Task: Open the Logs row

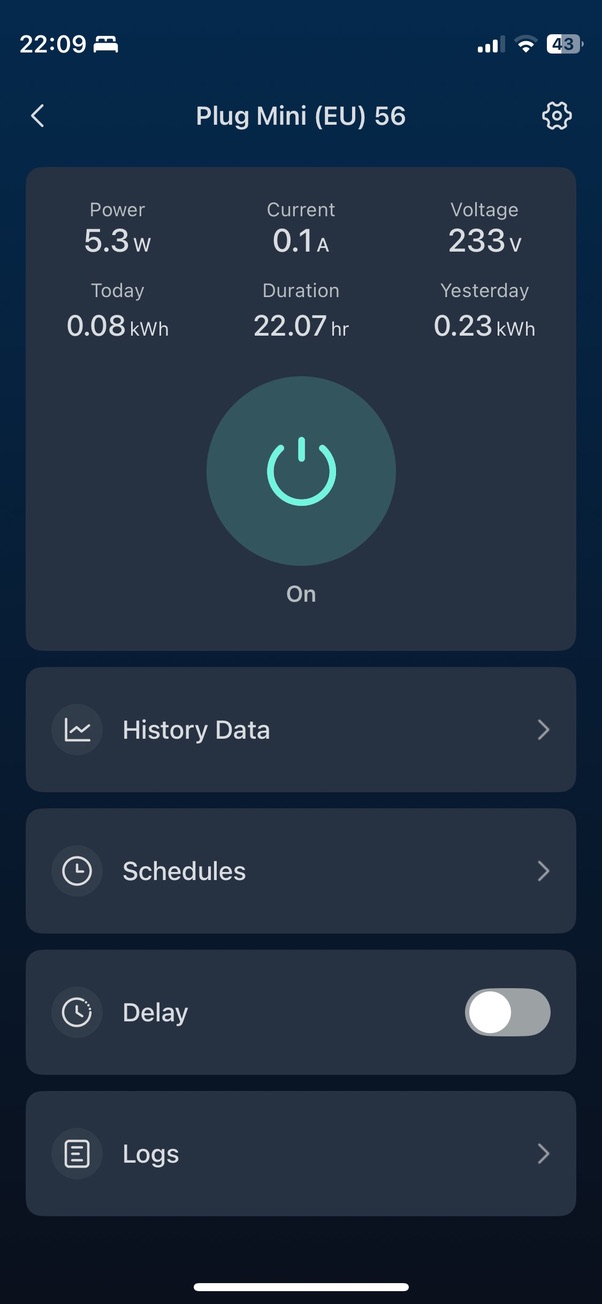Action: coord(300,1154)
